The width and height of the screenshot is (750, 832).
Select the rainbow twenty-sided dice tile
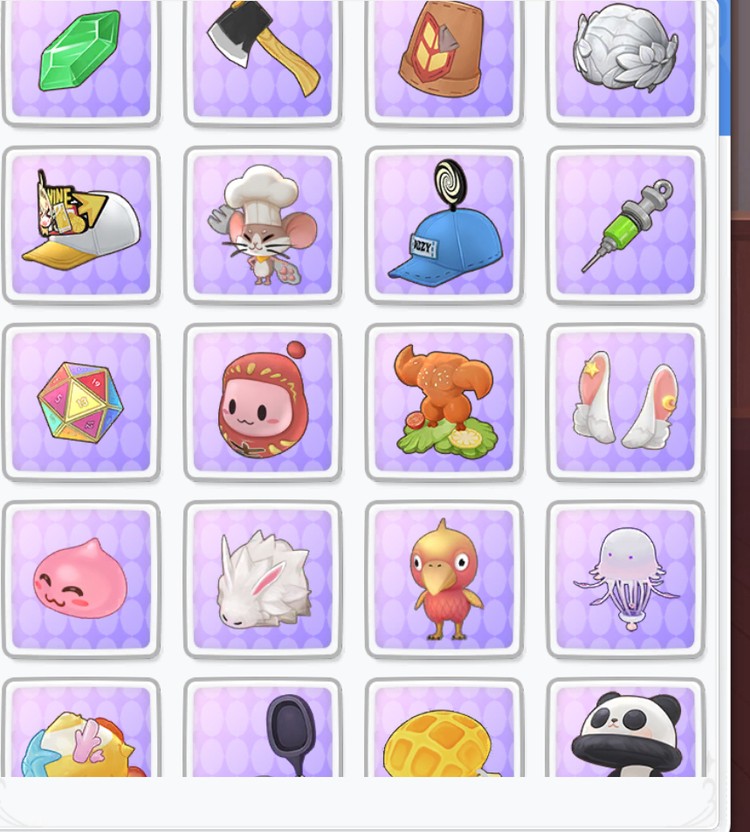pyautogui.click(x=81, y=402)
